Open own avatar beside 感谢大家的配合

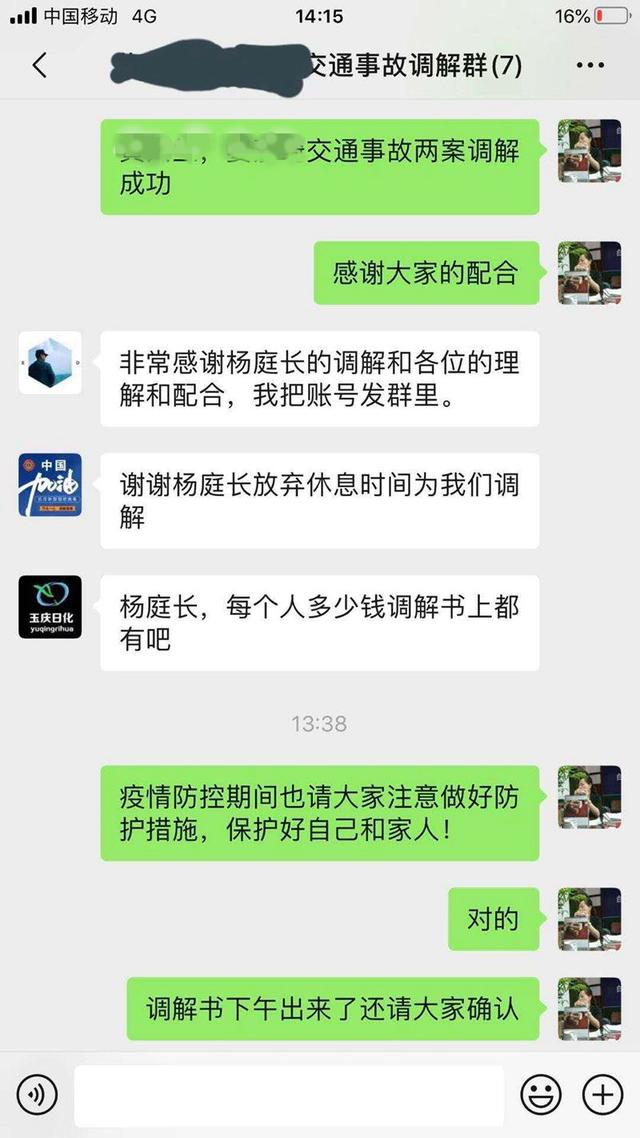coord(589,273)
